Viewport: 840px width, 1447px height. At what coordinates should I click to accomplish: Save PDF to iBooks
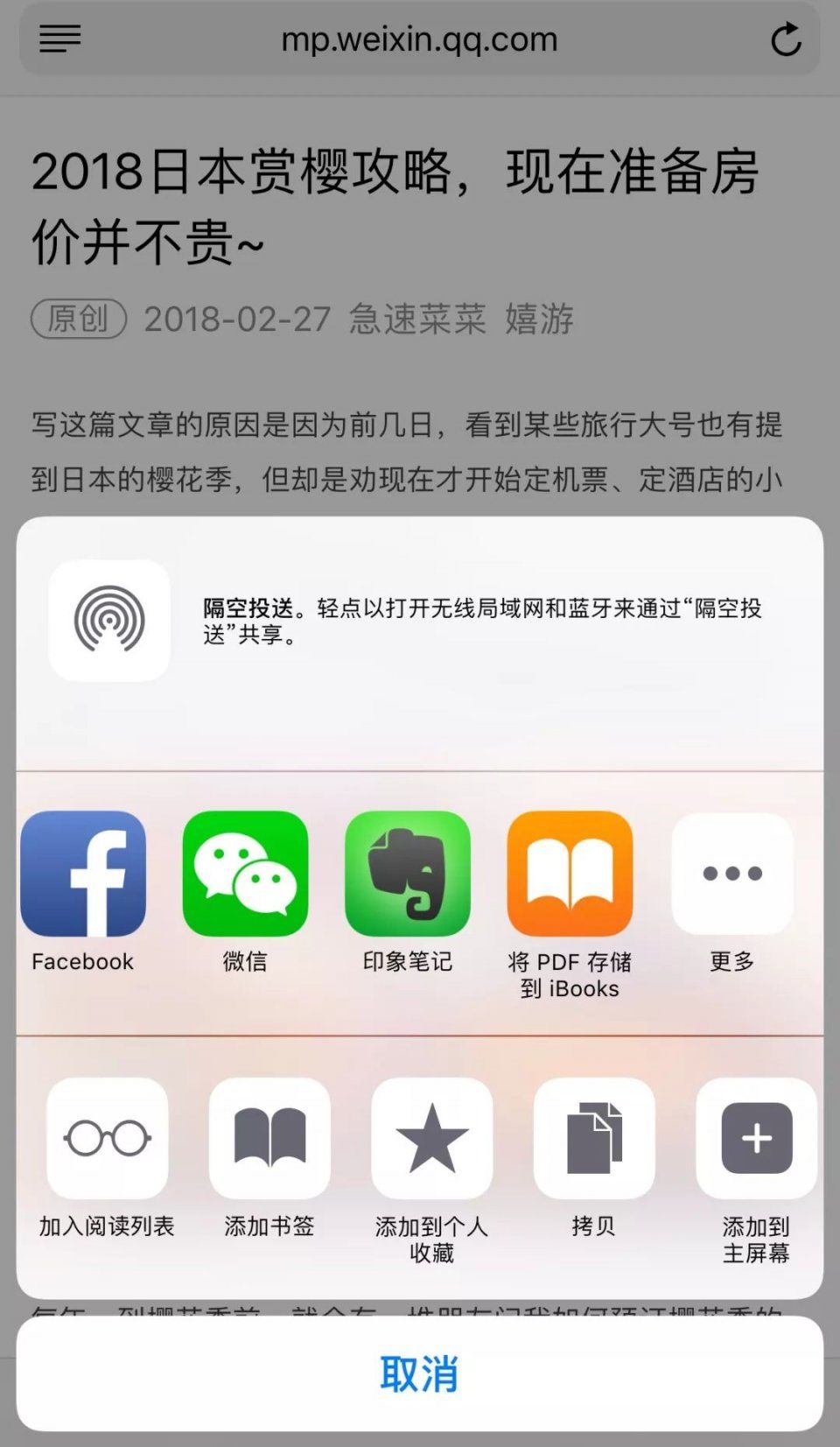coord(570,874)
